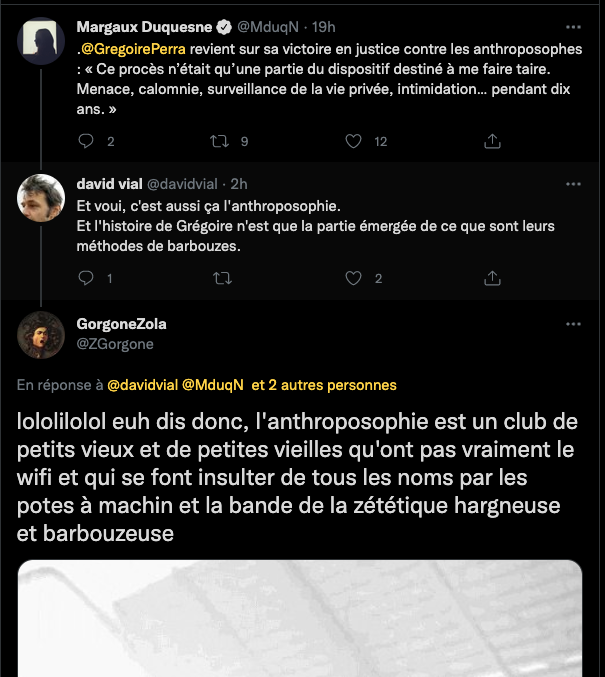Retweet david vial's tweet
The height and width of the screenshot is (677, 605).
point(219,278)
